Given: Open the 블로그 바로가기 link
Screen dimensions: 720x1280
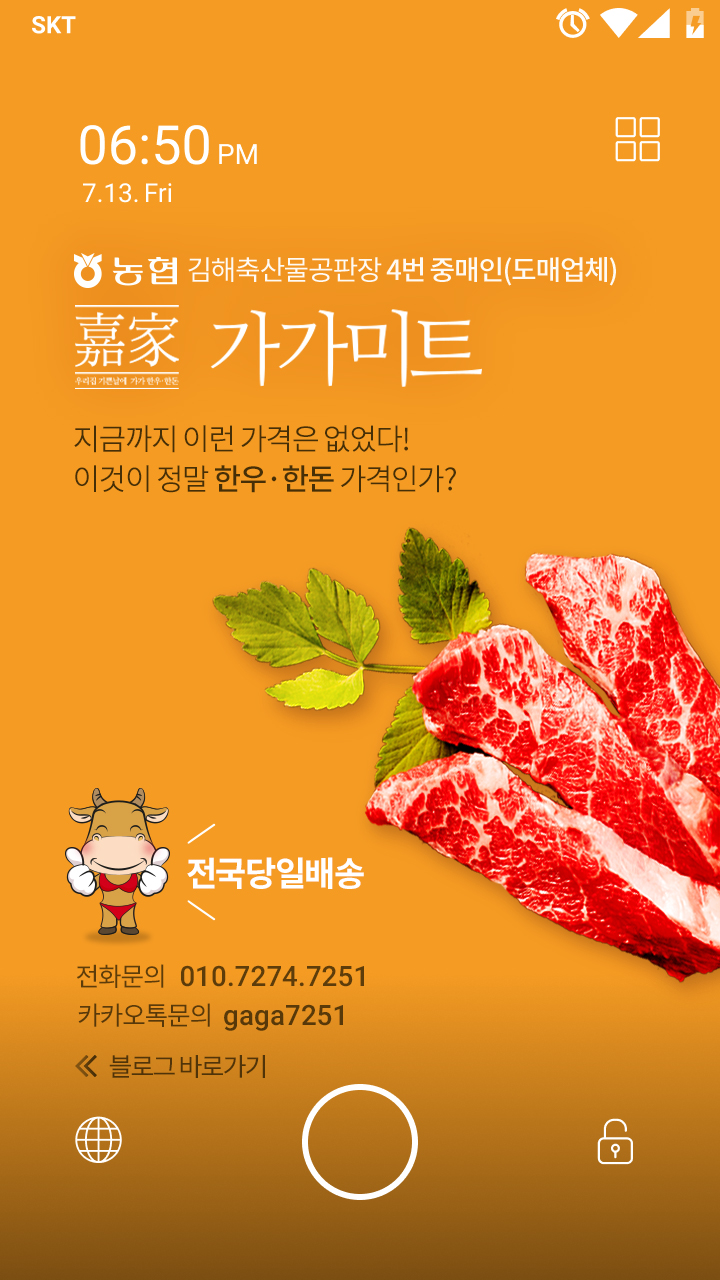Looking at the screenshot, I should 172,1066.
